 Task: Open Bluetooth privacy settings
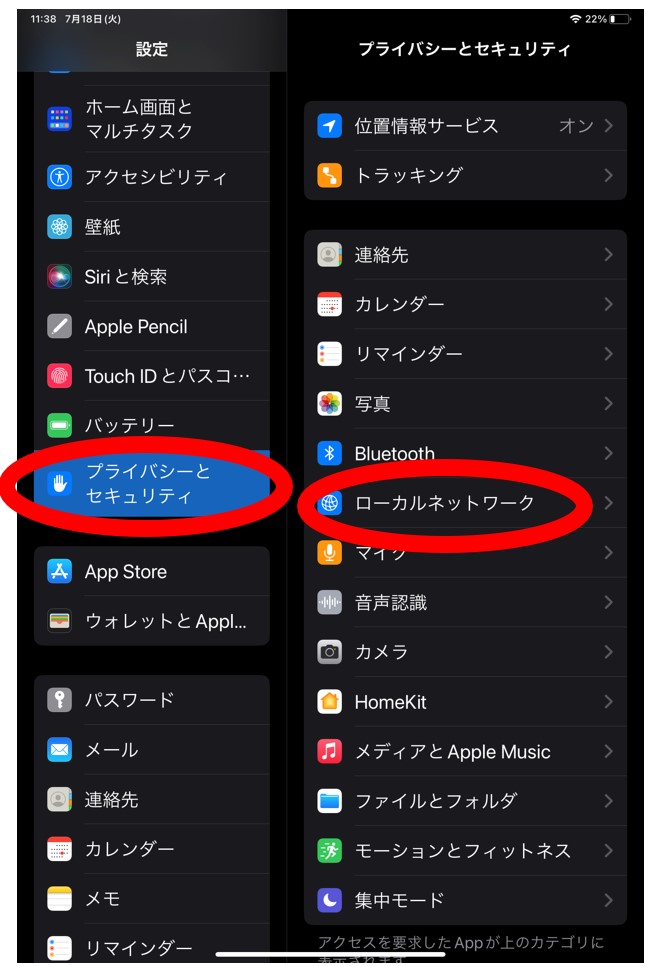pos(465,453)
